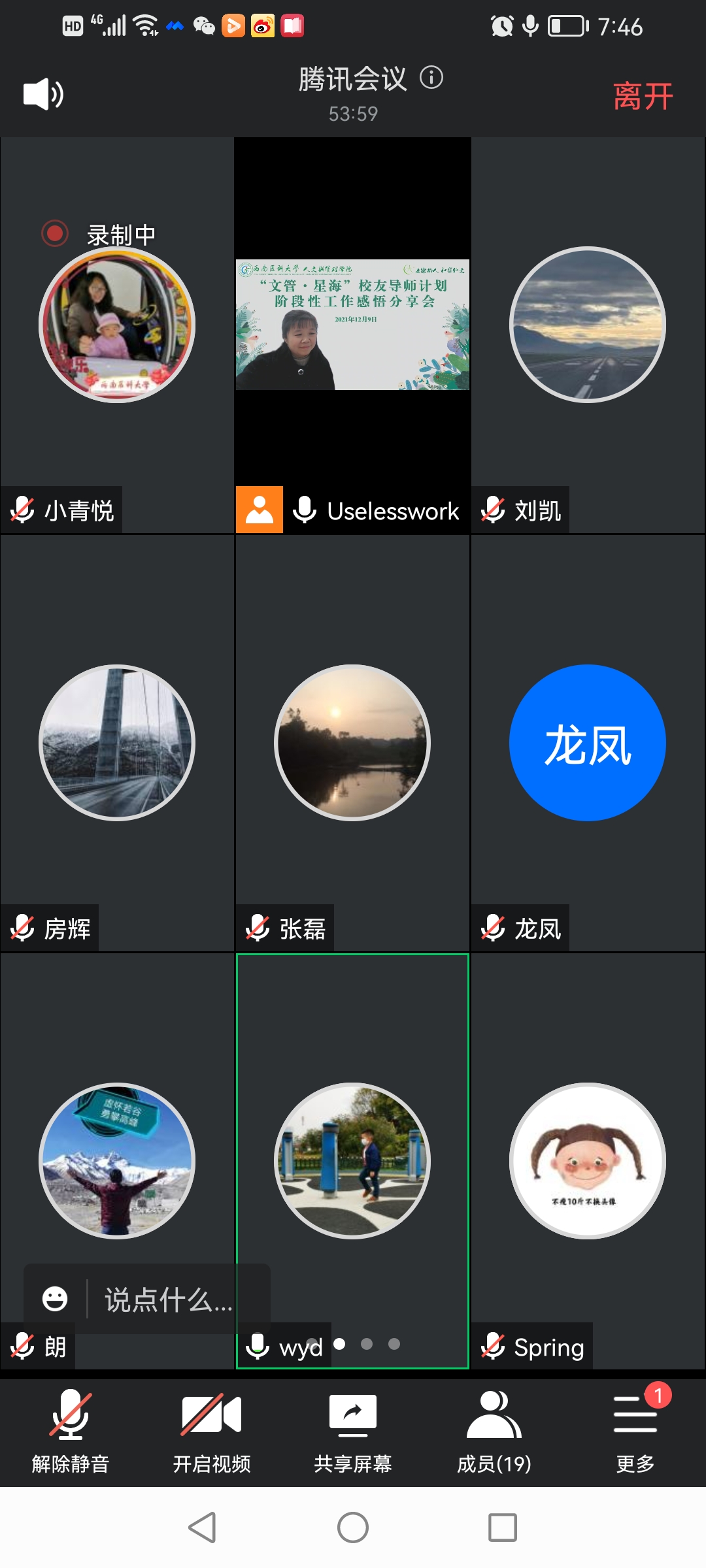Select 房辉's participant tile
Screen dimensions: 706x1568
click(117, 743)
